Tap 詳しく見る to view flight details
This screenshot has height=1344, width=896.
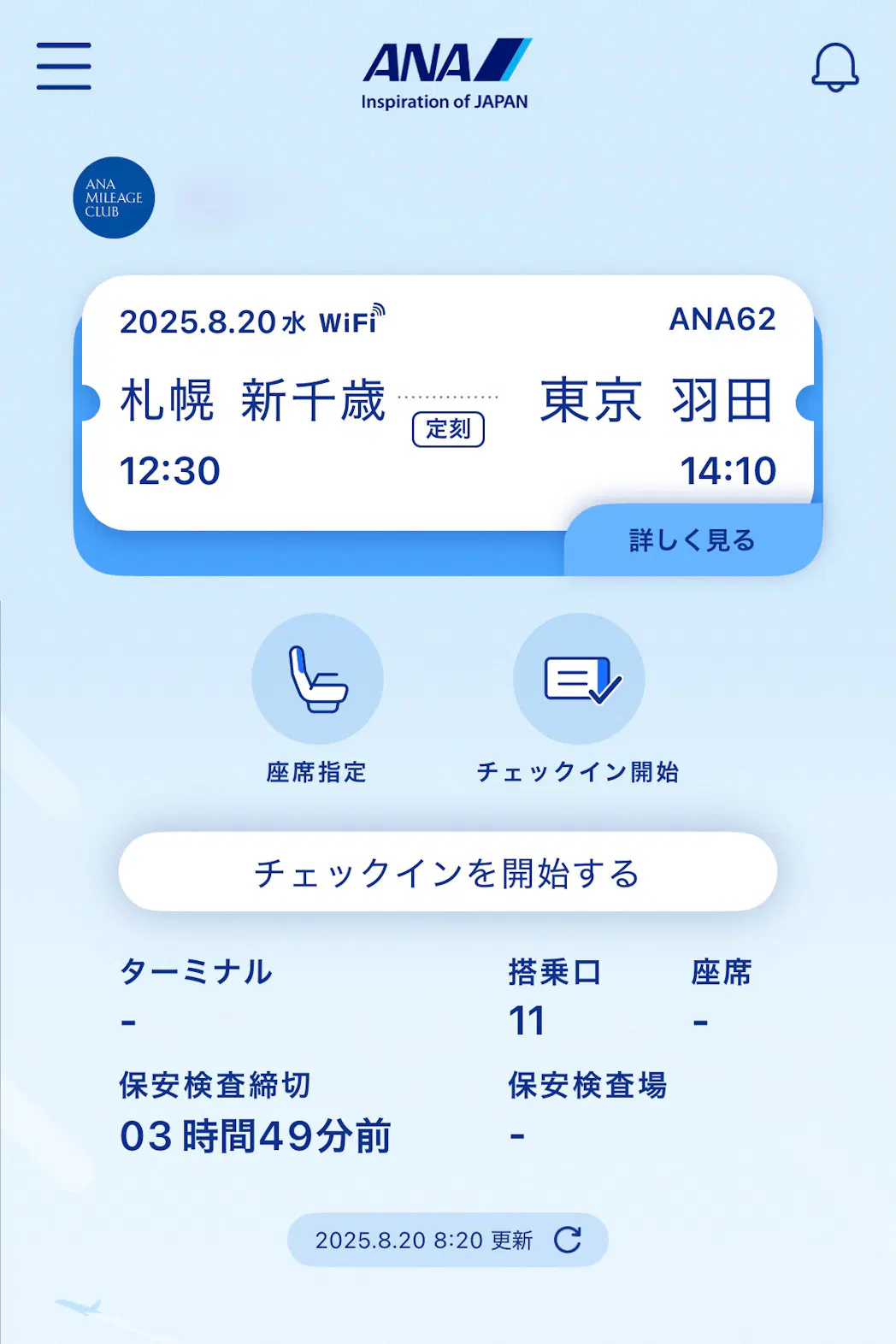coord(692,540)
